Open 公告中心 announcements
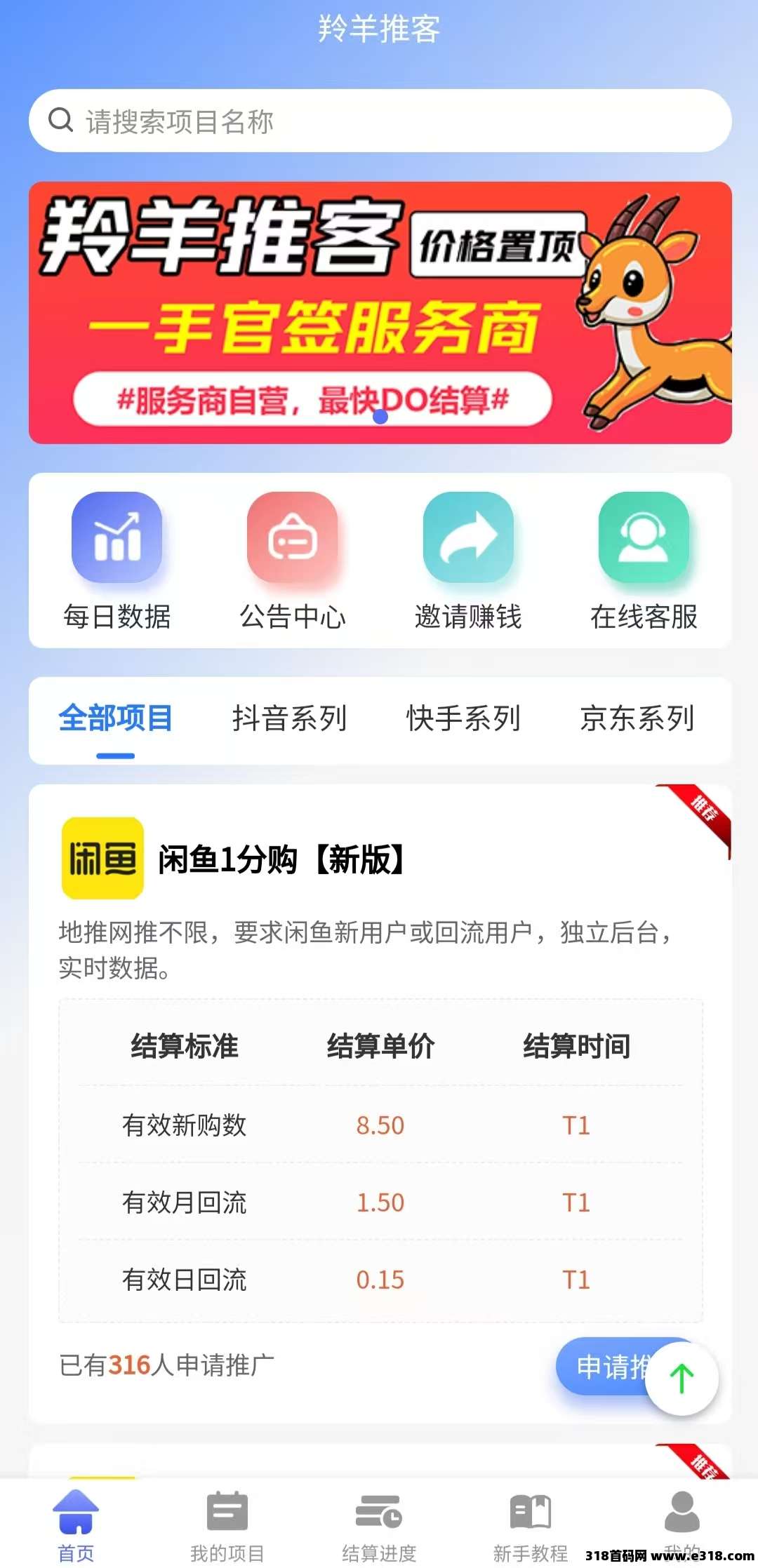 tap(293, 561)
